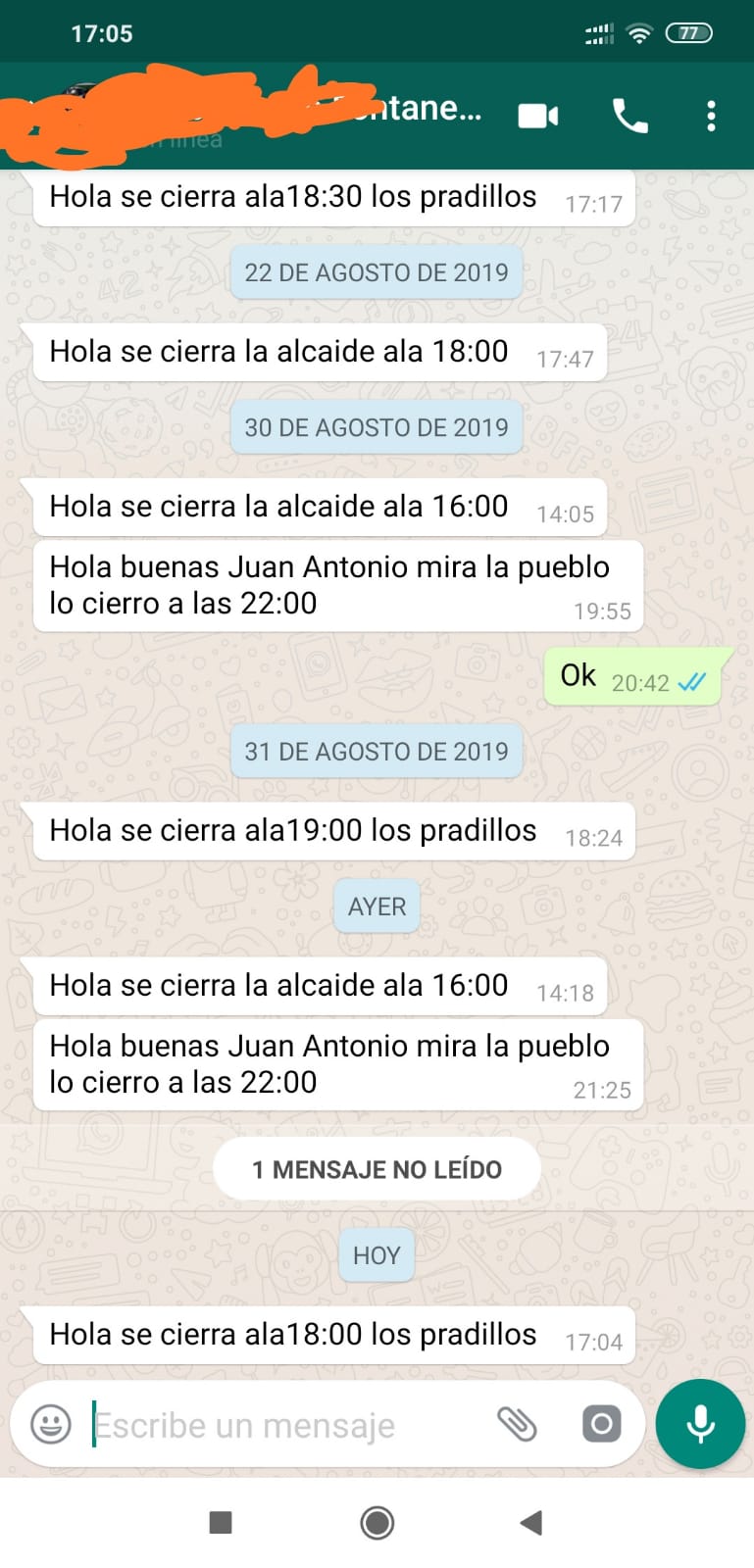Open the recent apps square button
Image resolution: width=754 pixels, height=1568 pixels.
pyautogui.click(x=221, y=1522)
